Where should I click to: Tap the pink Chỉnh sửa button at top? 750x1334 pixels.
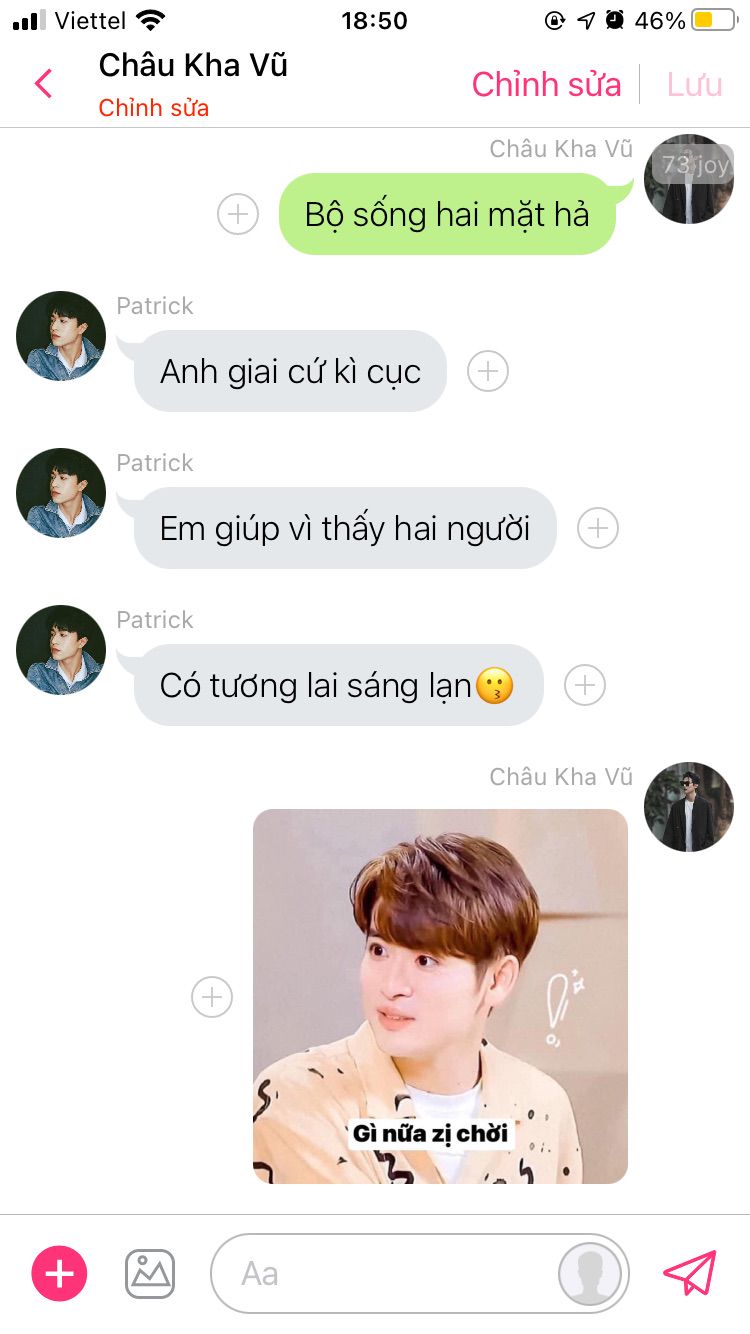(x=546, y=84)
